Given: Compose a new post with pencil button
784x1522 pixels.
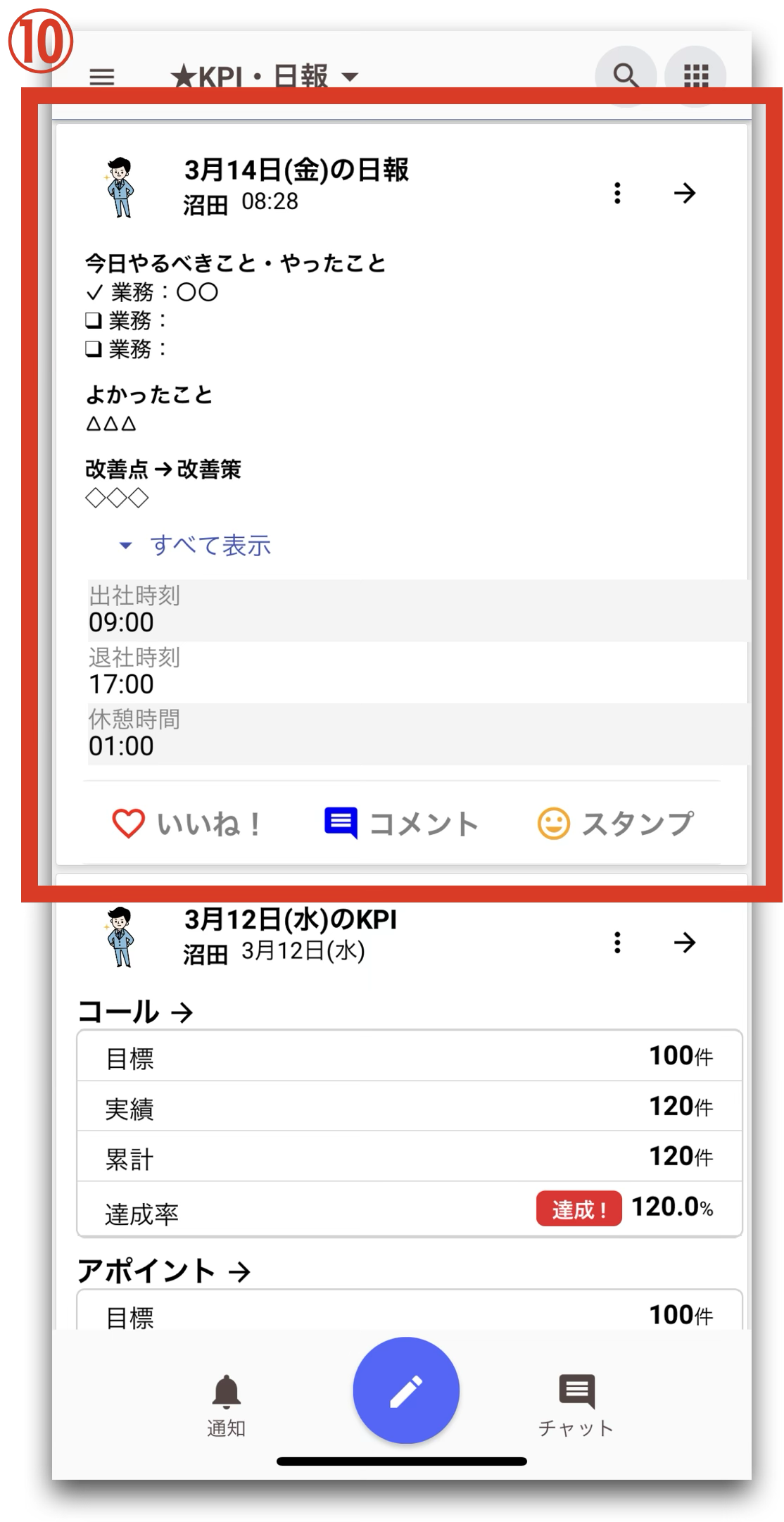Looking at the screenshot, I should (406, 1390).
